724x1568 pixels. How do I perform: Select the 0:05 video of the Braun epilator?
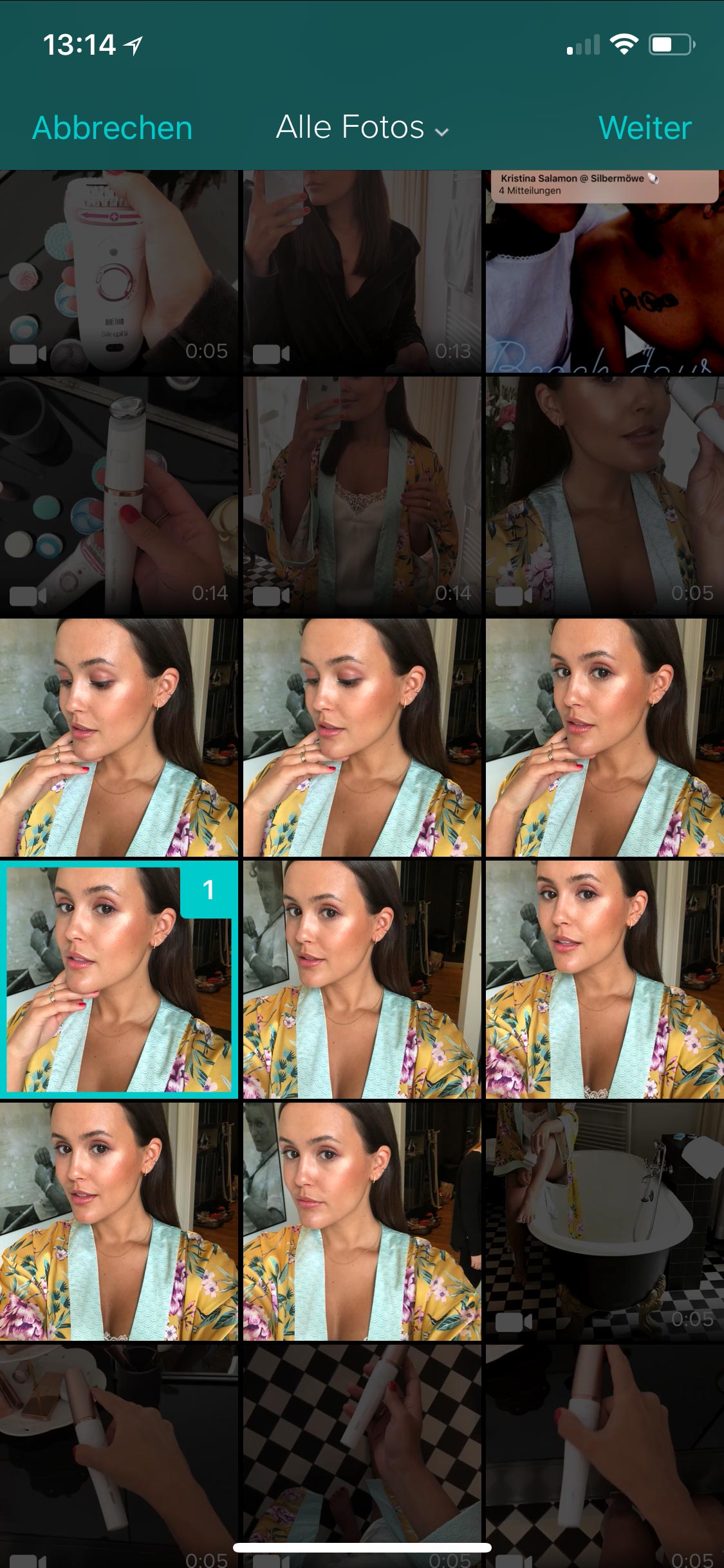point(119,272)
